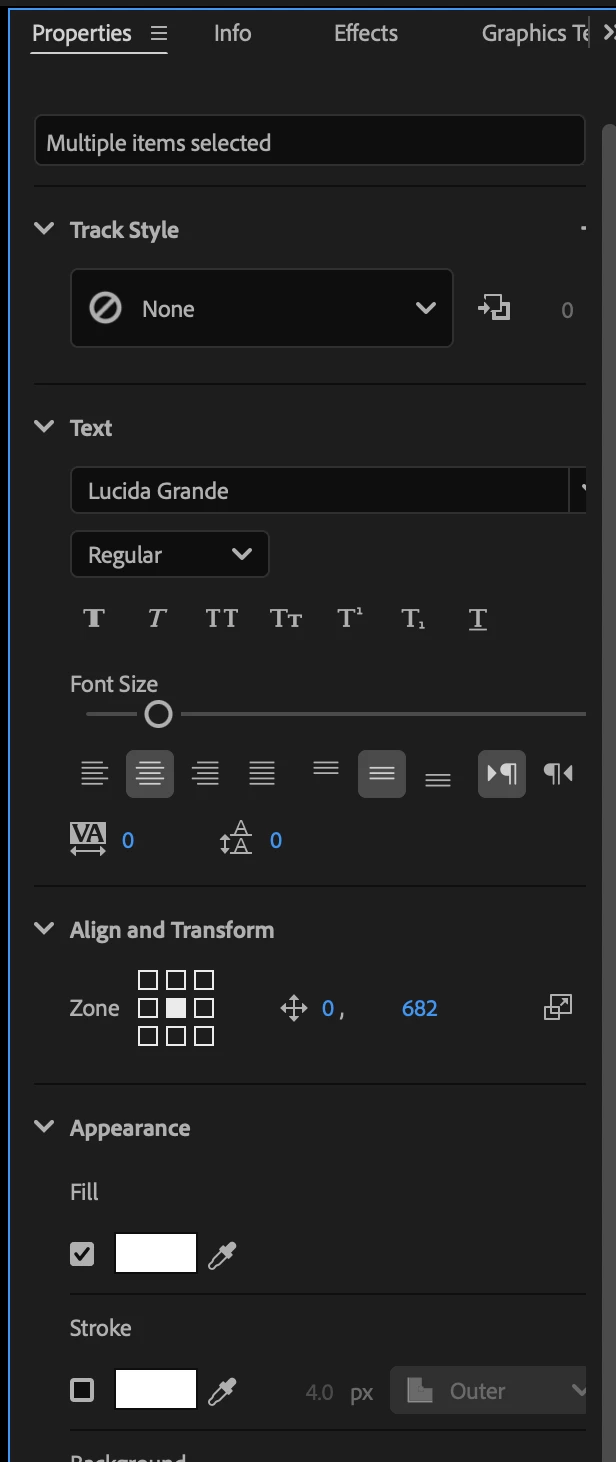
Task: Enable the Stroke checkbox
Action: [82, 1390]
